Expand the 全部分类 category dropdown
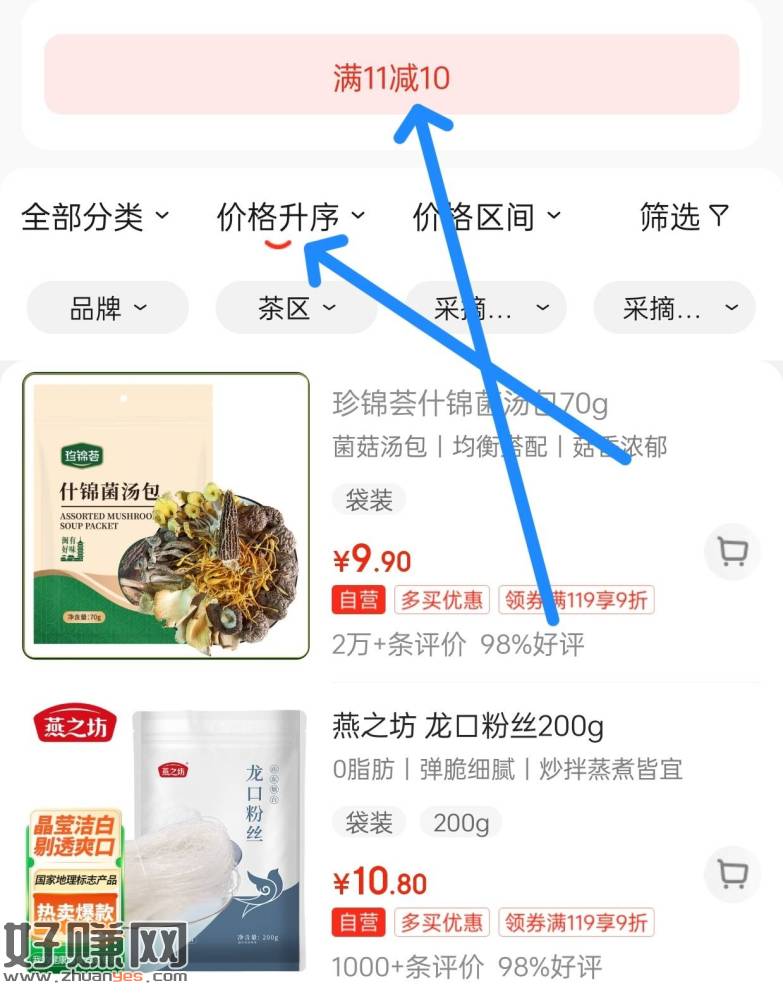This screenshot has width=783, height=1000. 95,217
